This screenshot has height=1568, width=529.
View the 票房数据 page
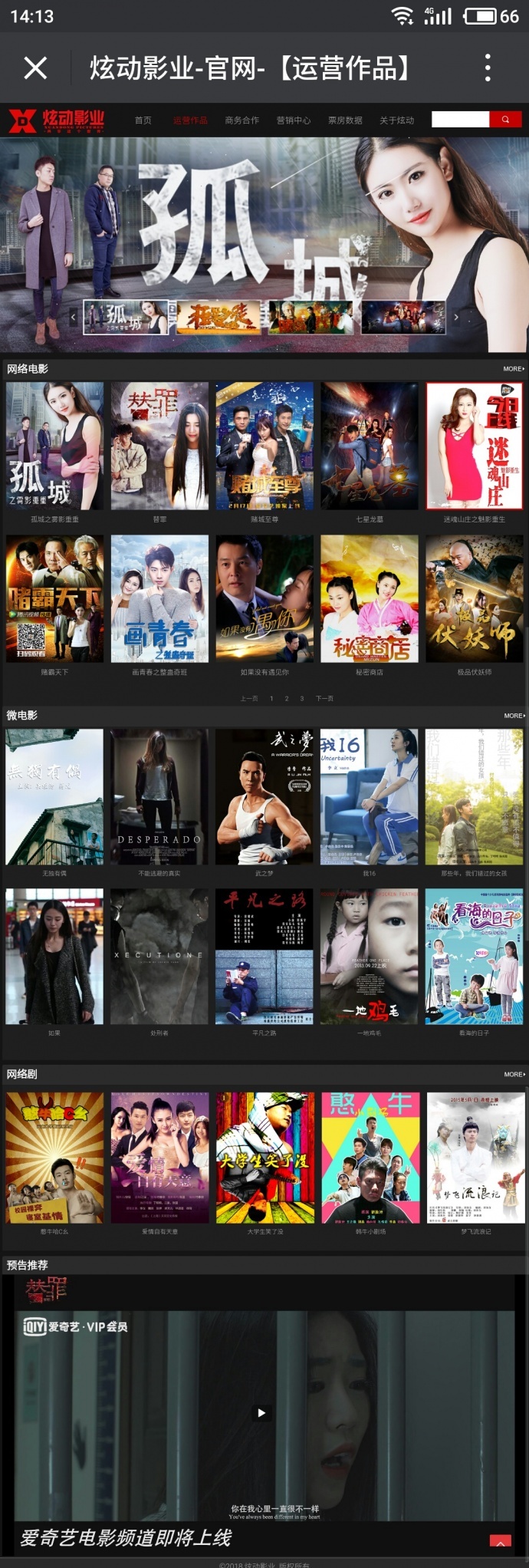pyautogui.click(x=345, y=120)
